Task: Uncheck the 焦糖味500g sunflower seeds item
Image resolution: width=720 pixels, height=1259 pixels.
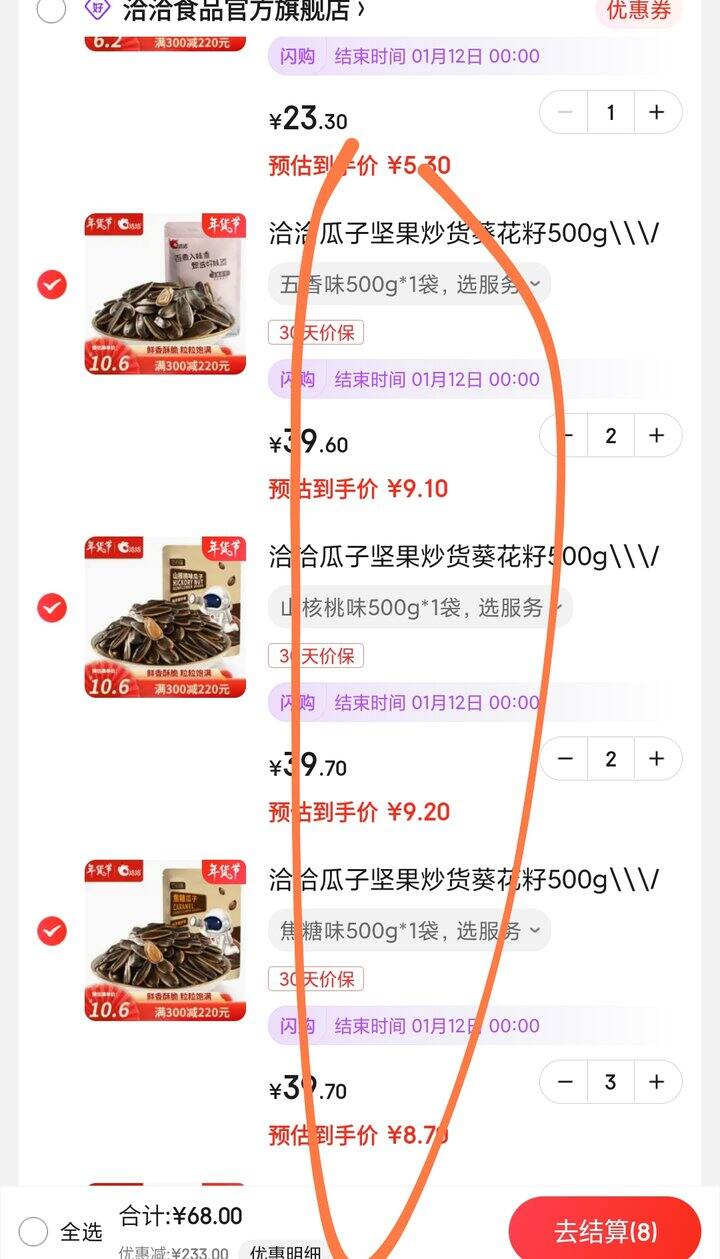Action: [x=52, y=931]
